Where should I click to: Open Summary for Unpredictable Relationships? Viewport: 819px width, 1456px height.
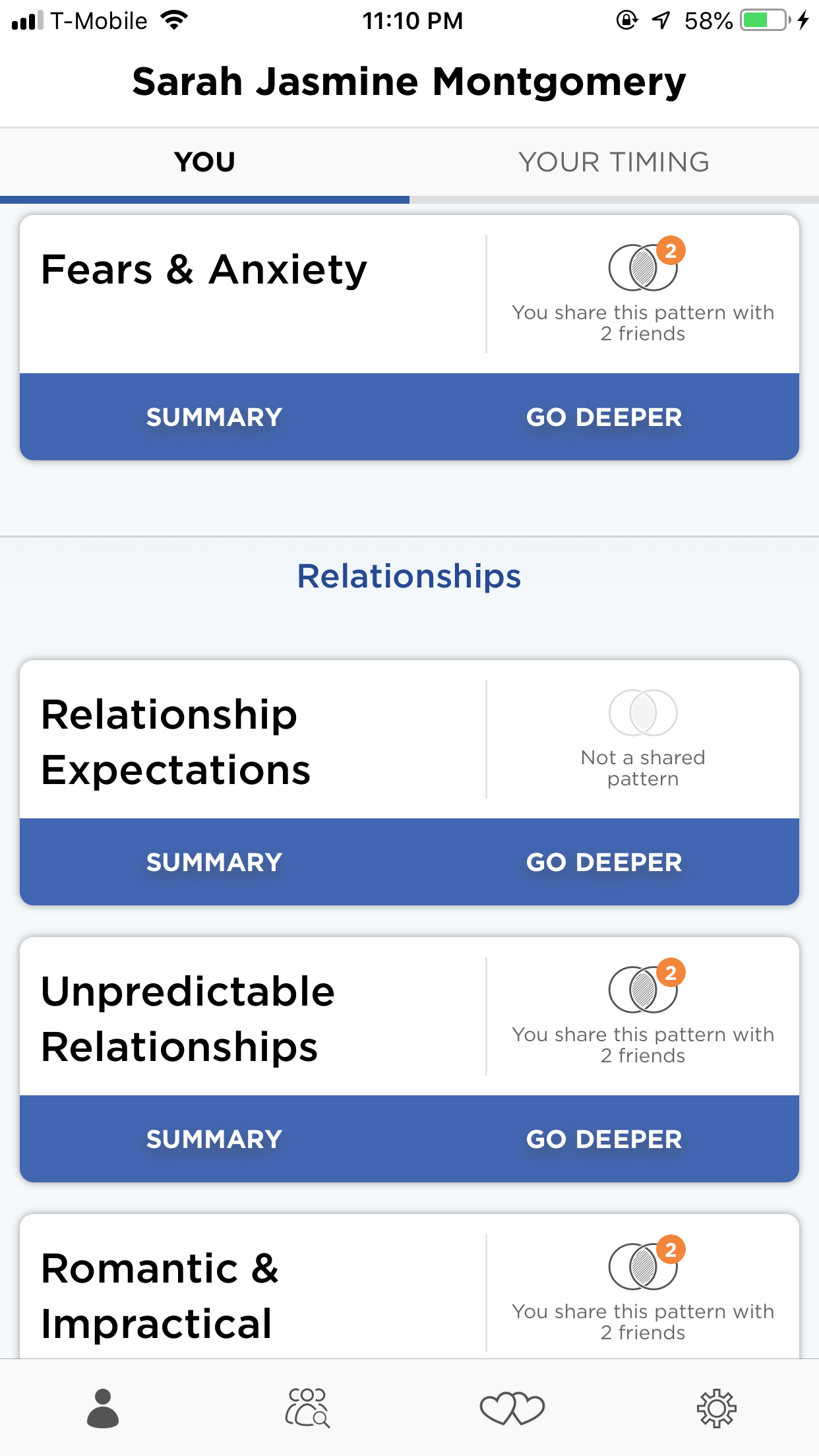tap(214, 1139)
